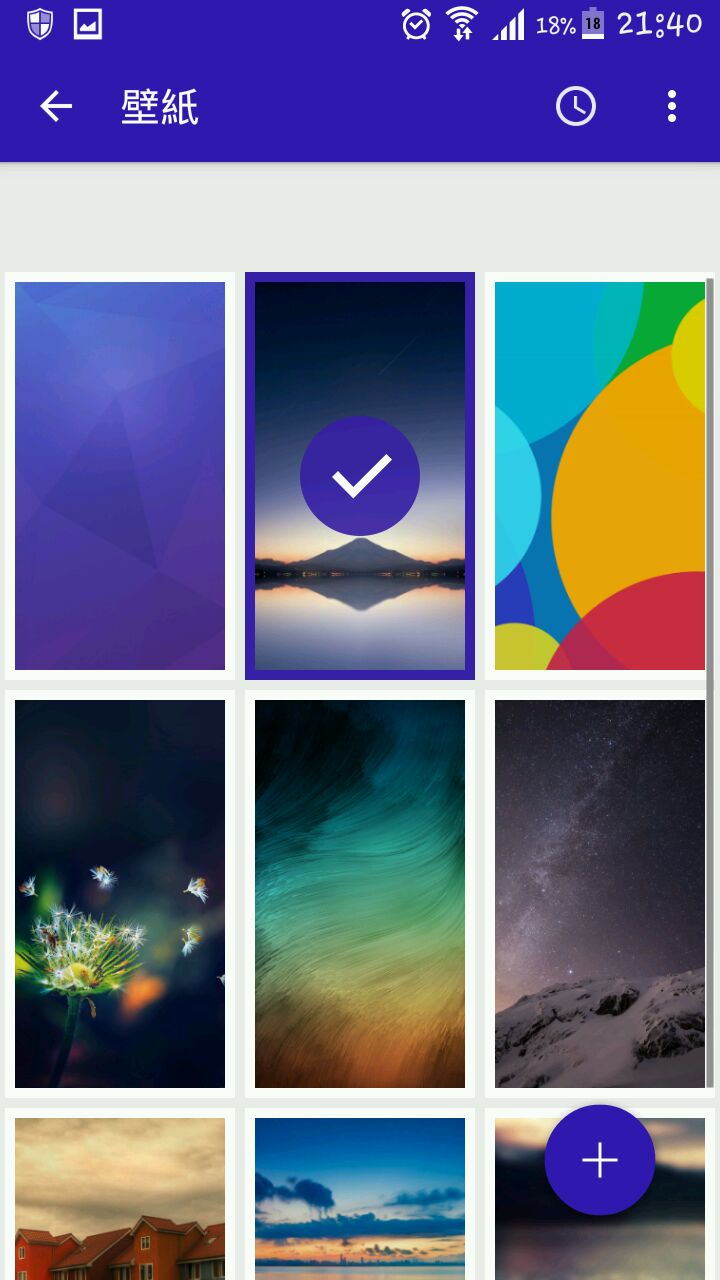Select the red houses wallpaper
The height and width of the screenshot is (1280, 720).
(120, 1200)
